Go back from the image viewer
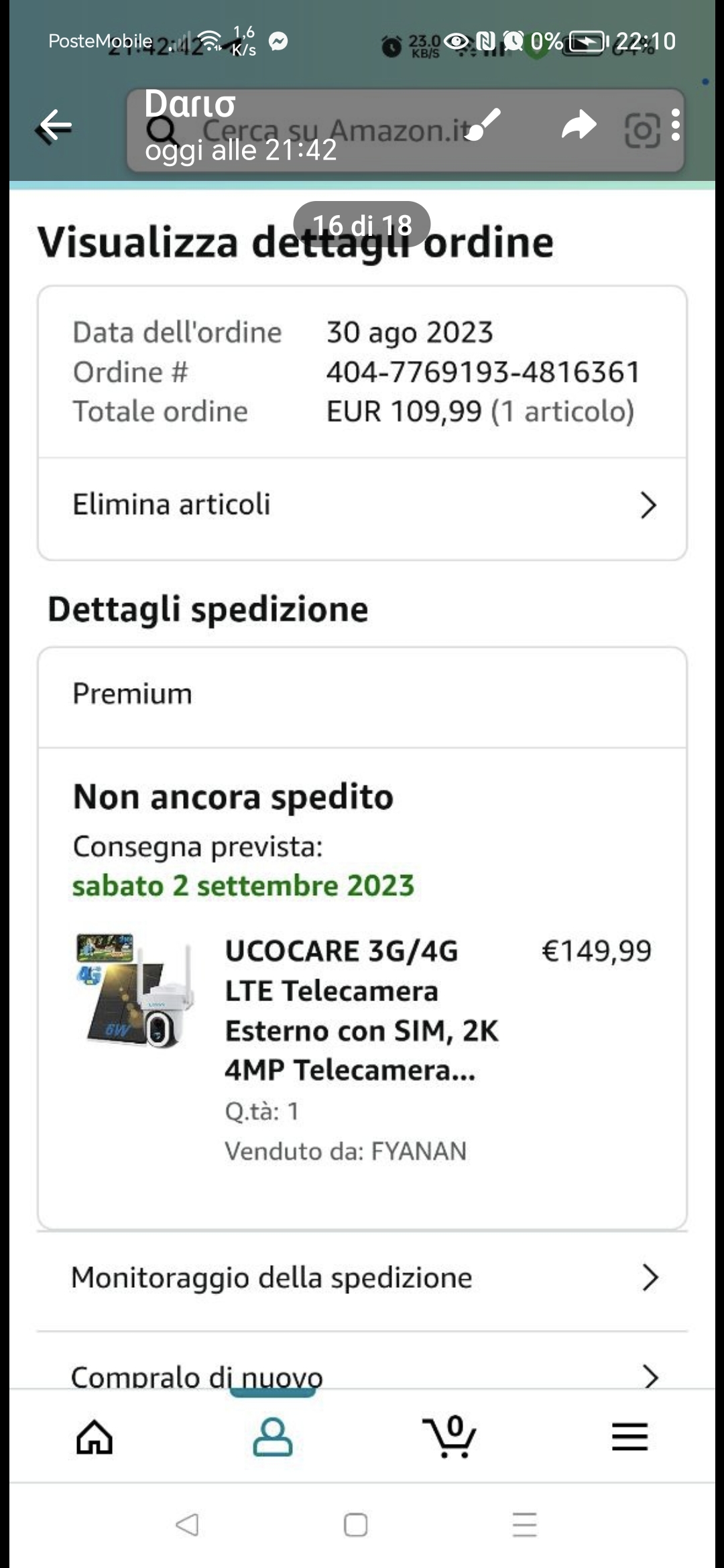Screen dimensions: 724x1568 [55, 125]
